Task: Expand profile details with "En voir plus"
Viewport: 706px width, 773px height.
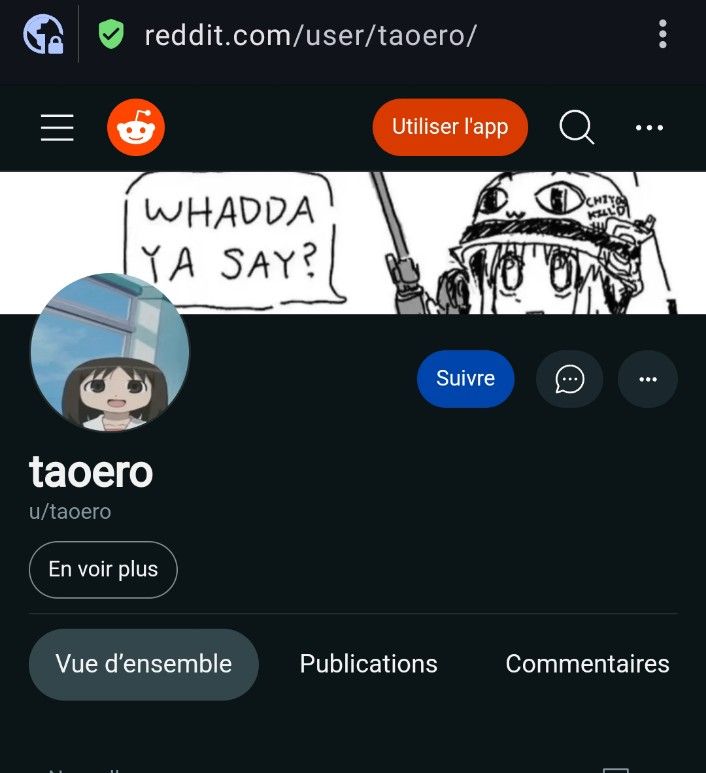Action: [103, 570]
